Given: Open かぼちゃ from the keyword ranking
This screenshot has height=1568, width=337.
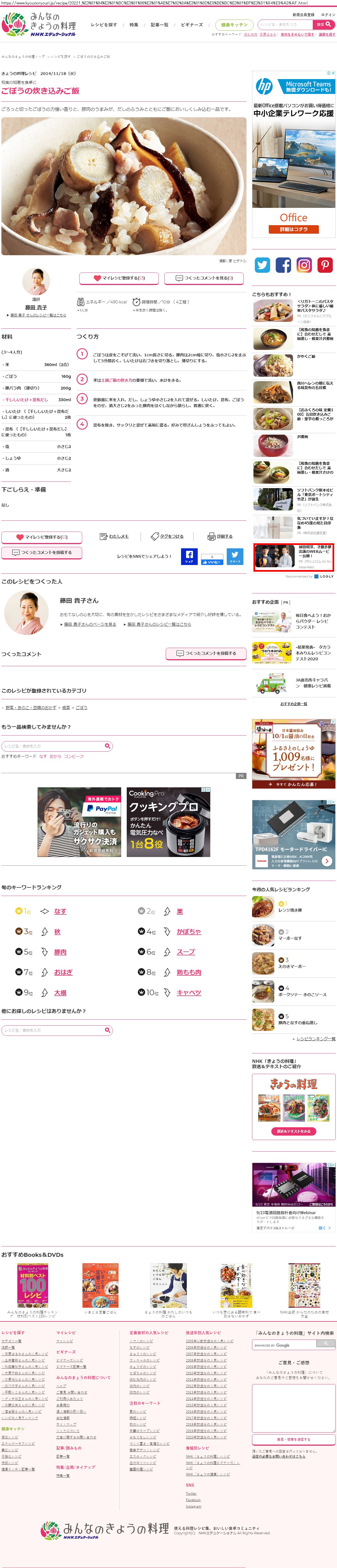Looking at the screenshot, I should [x=189, y=931].
